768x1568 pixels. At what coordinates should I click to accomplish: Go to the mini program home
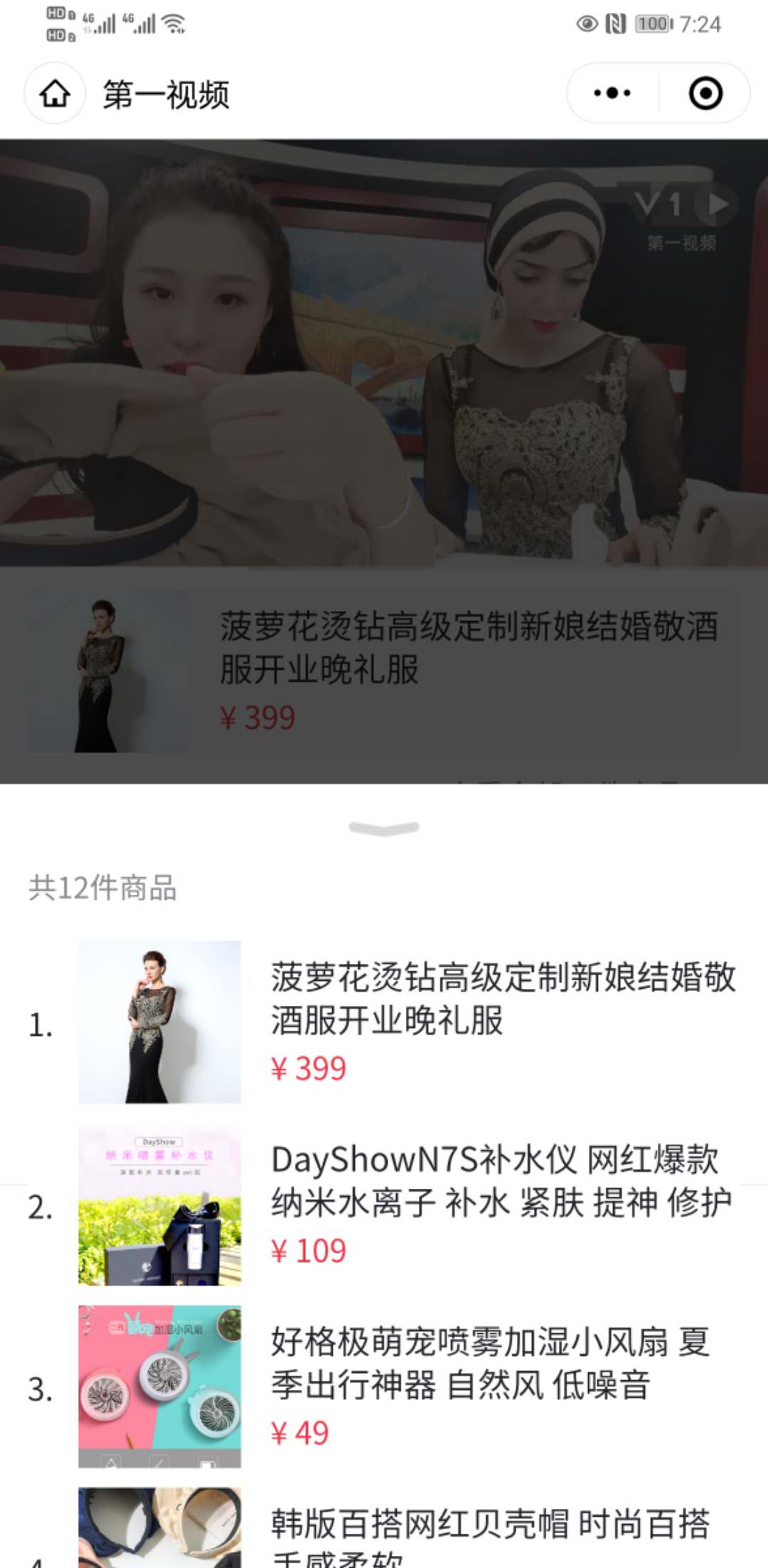pos(55,94)
